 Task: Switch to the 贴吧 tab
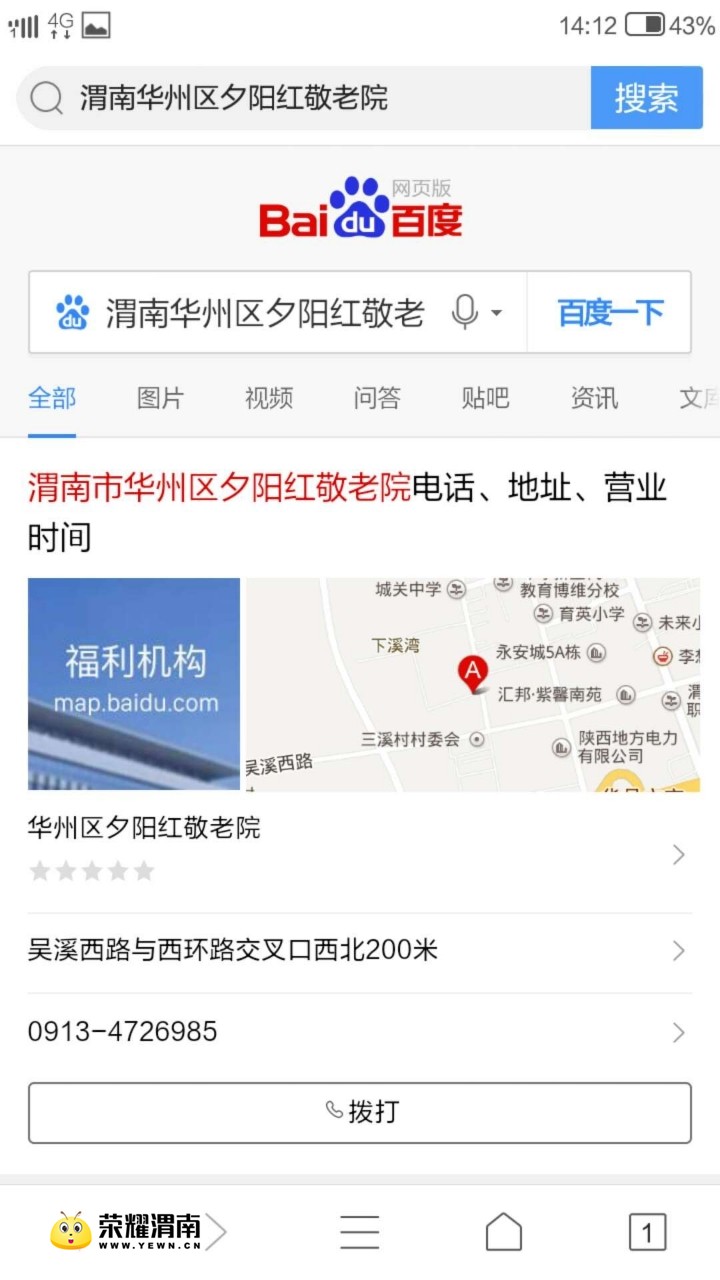tap(485, 398)
